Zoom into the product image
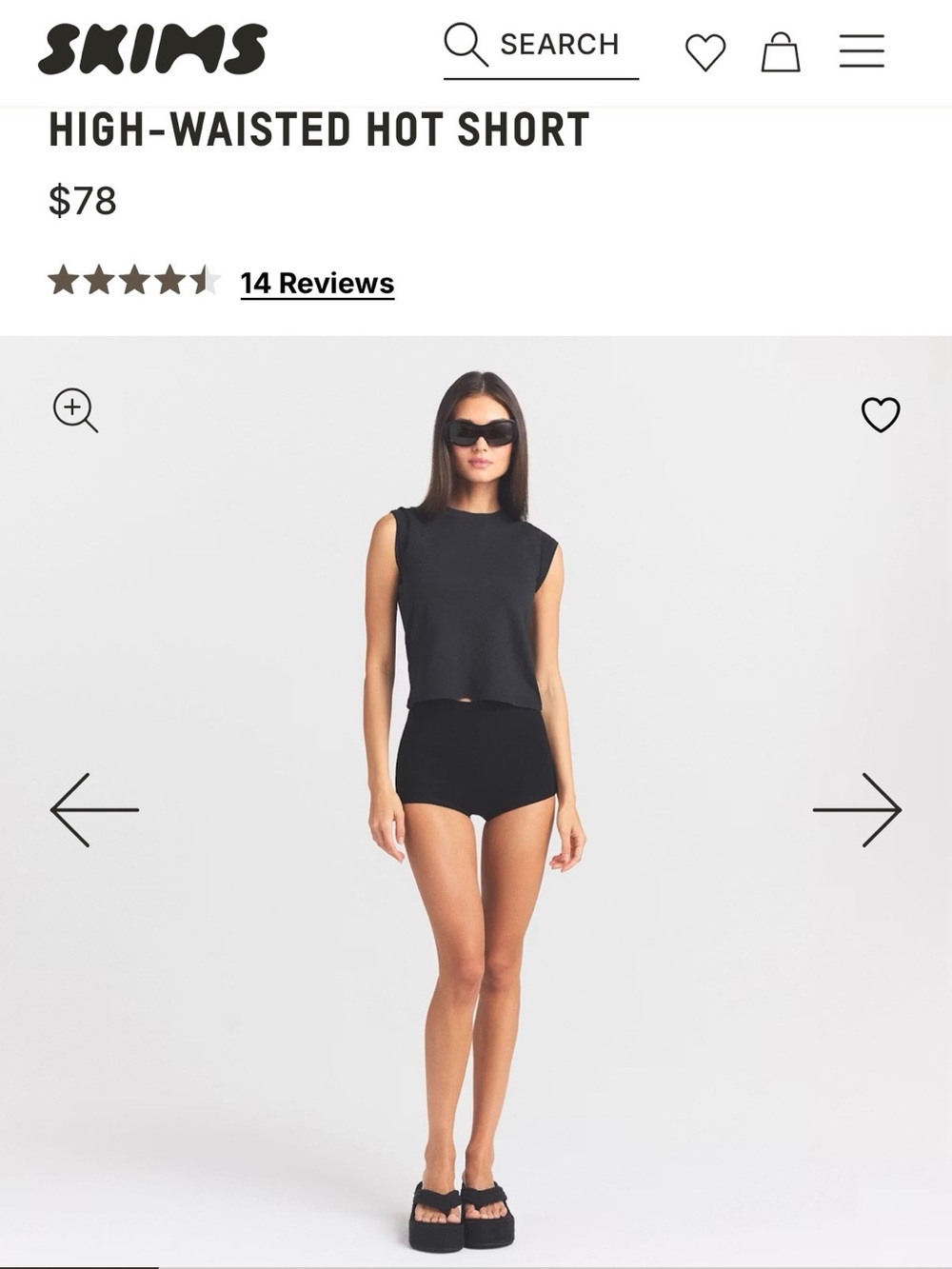 [75, 410]
